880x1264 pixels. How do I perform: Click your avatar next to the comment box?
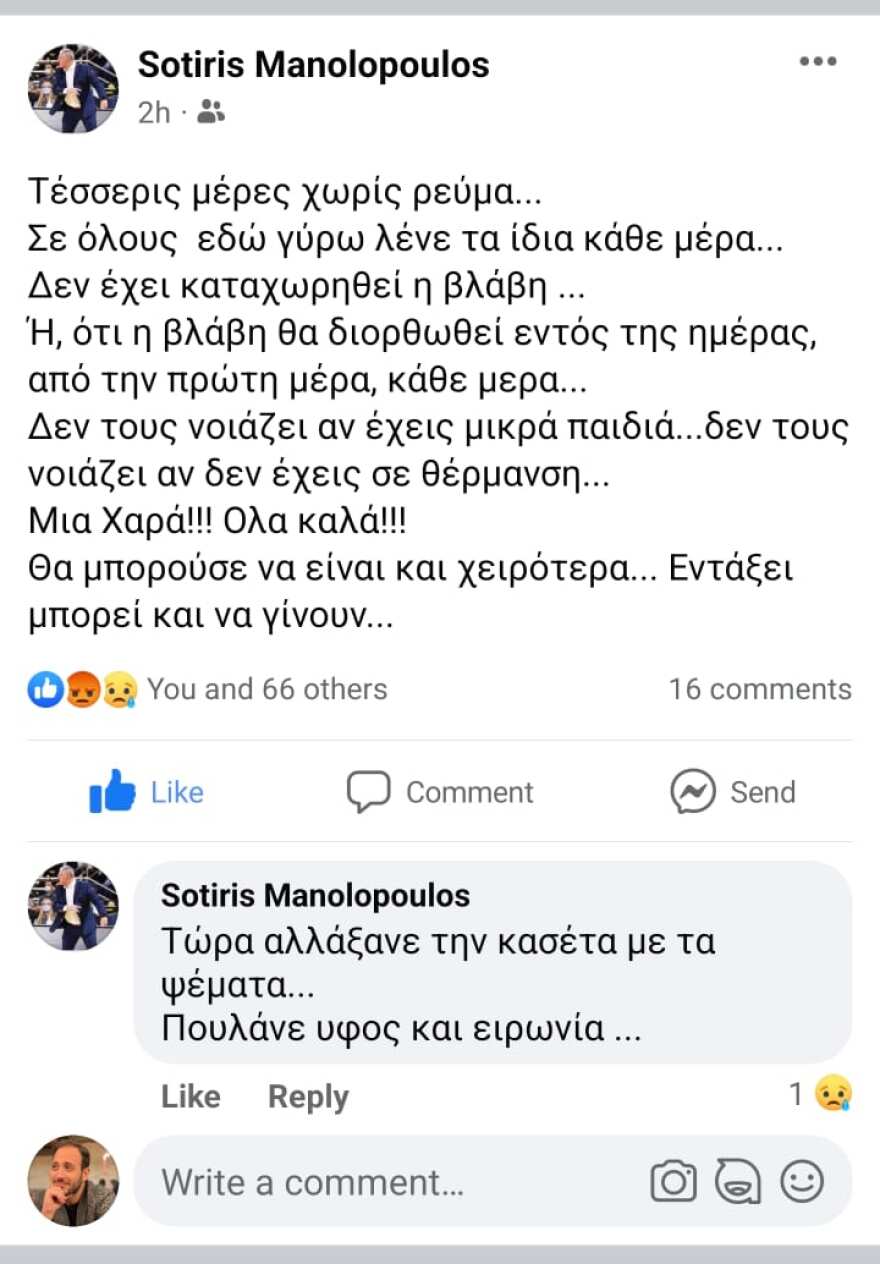[72, 1181]
